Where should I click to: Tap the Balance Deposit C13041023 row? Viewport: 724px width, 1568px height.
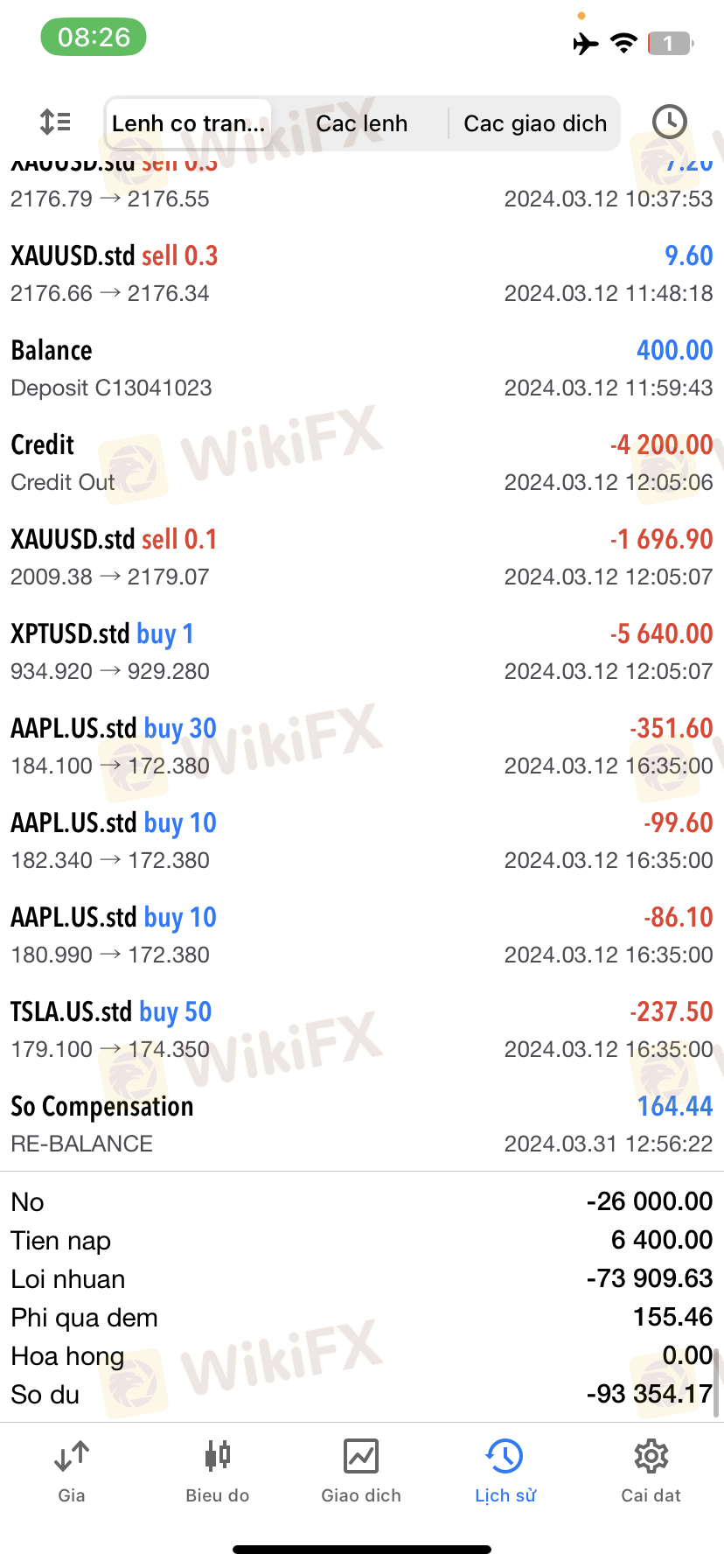pos(361,368)
